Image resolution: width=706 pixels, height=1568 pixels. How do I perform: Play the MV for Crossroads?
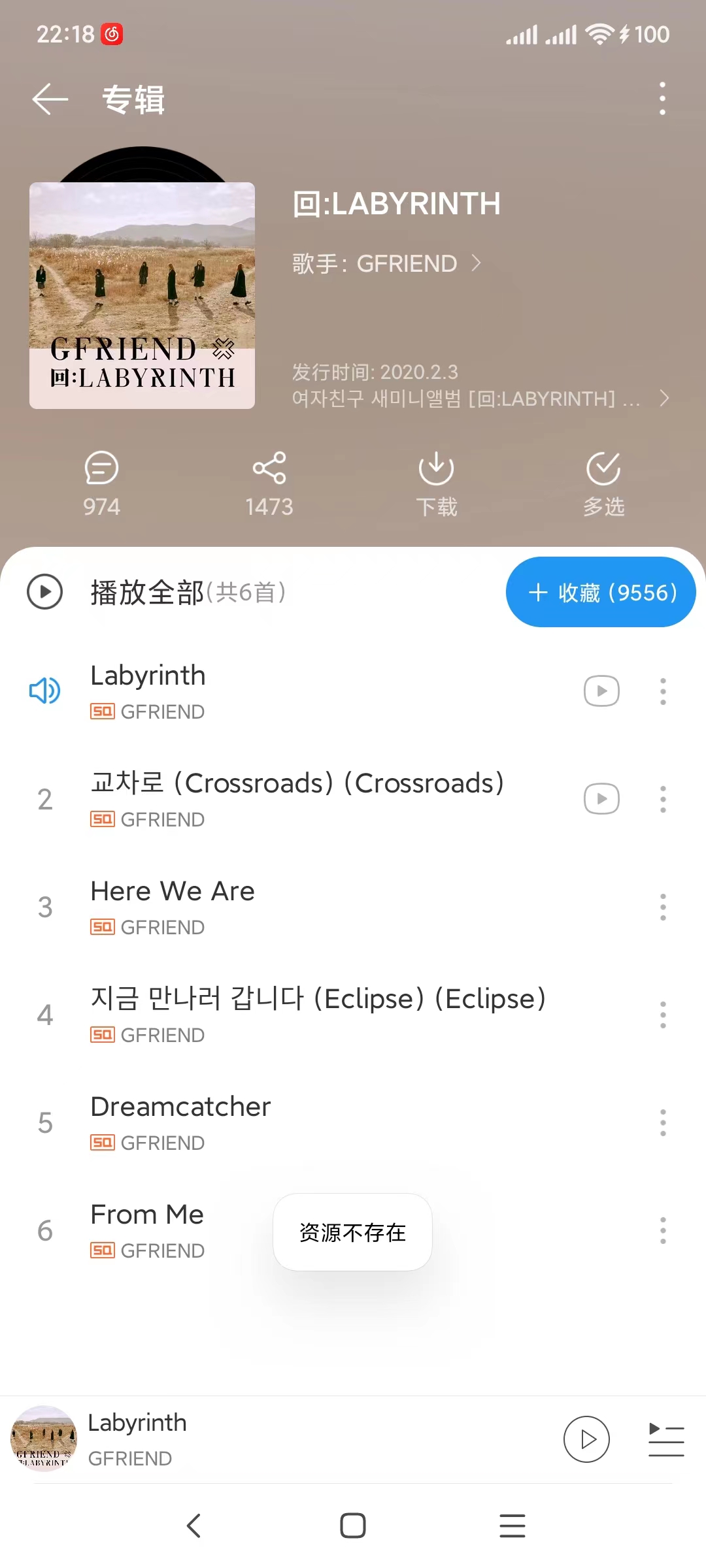click(x=600, y=798)
